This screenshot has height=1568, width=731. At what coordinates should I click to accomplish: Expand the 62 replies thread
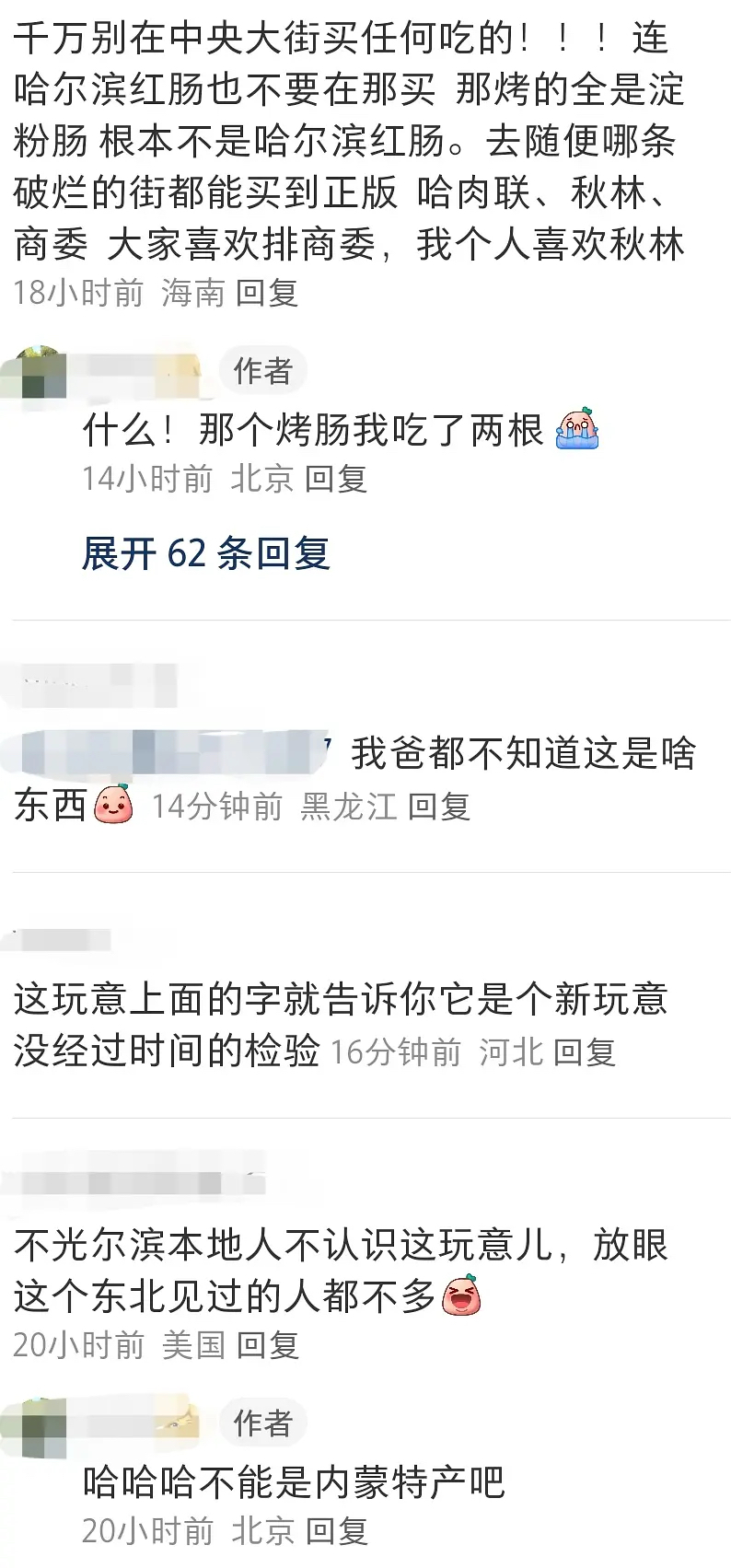tap(205, 553)
